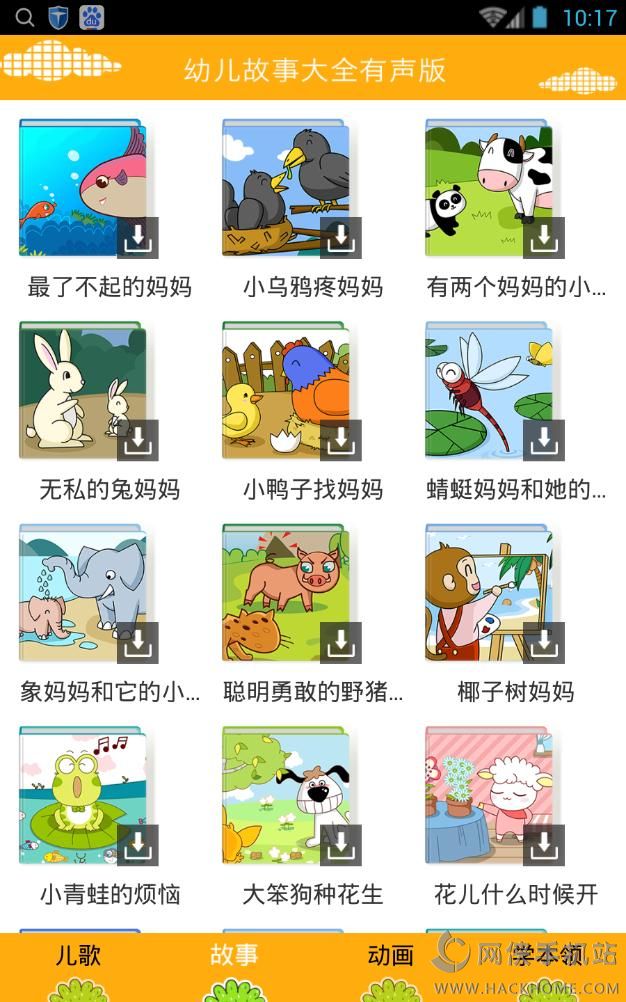Go to the 动画 tab
The image size is (626, 1002).
tap(391, 956)
